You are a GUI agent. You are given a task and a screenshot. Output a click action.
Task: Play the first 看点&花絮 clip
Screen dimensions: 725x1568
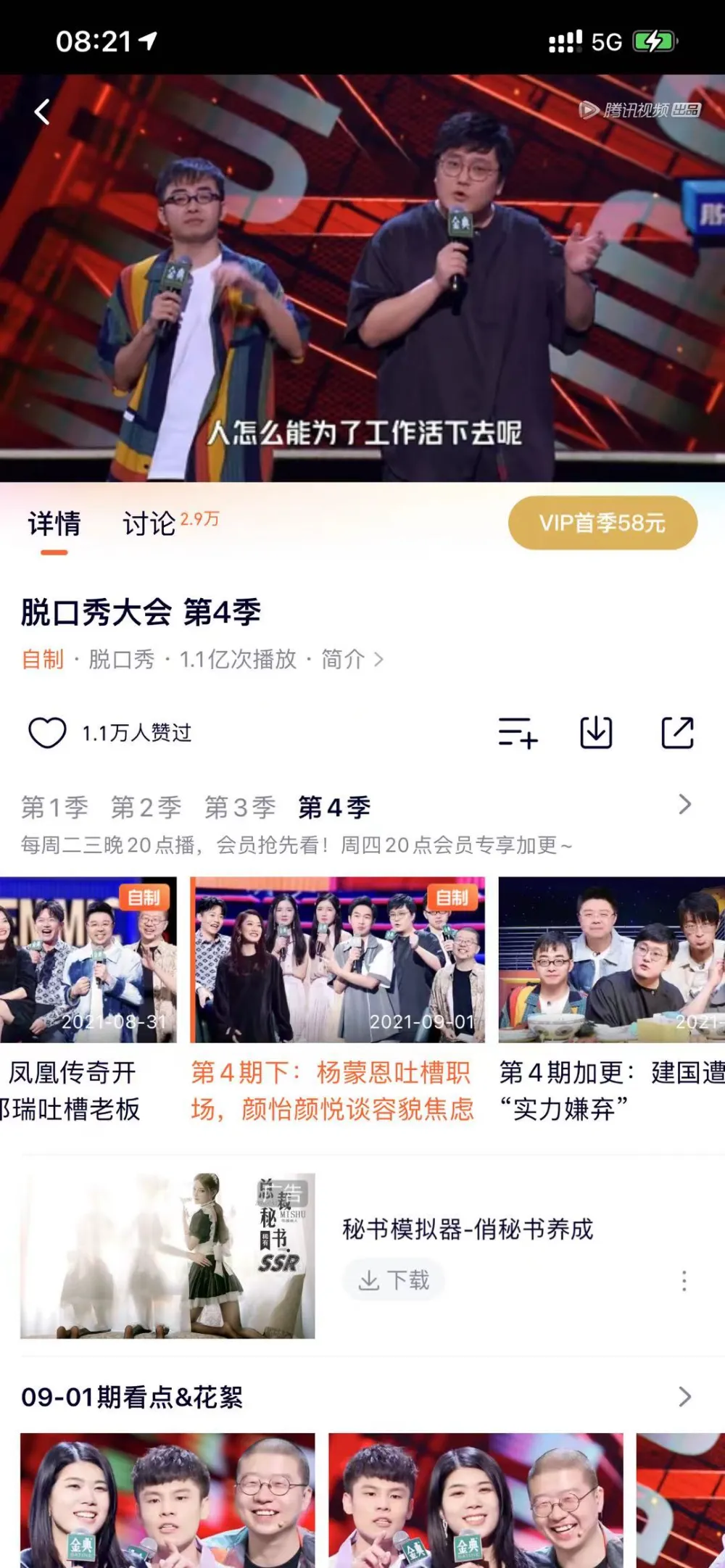(x=167, y=1499)
